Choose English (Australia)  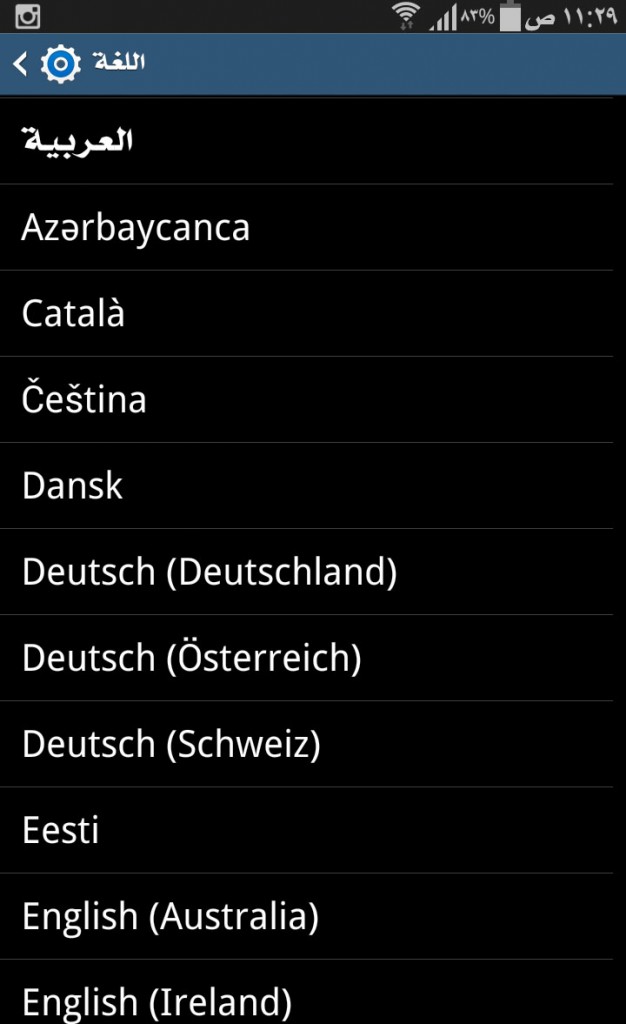[x=306, y=917]
